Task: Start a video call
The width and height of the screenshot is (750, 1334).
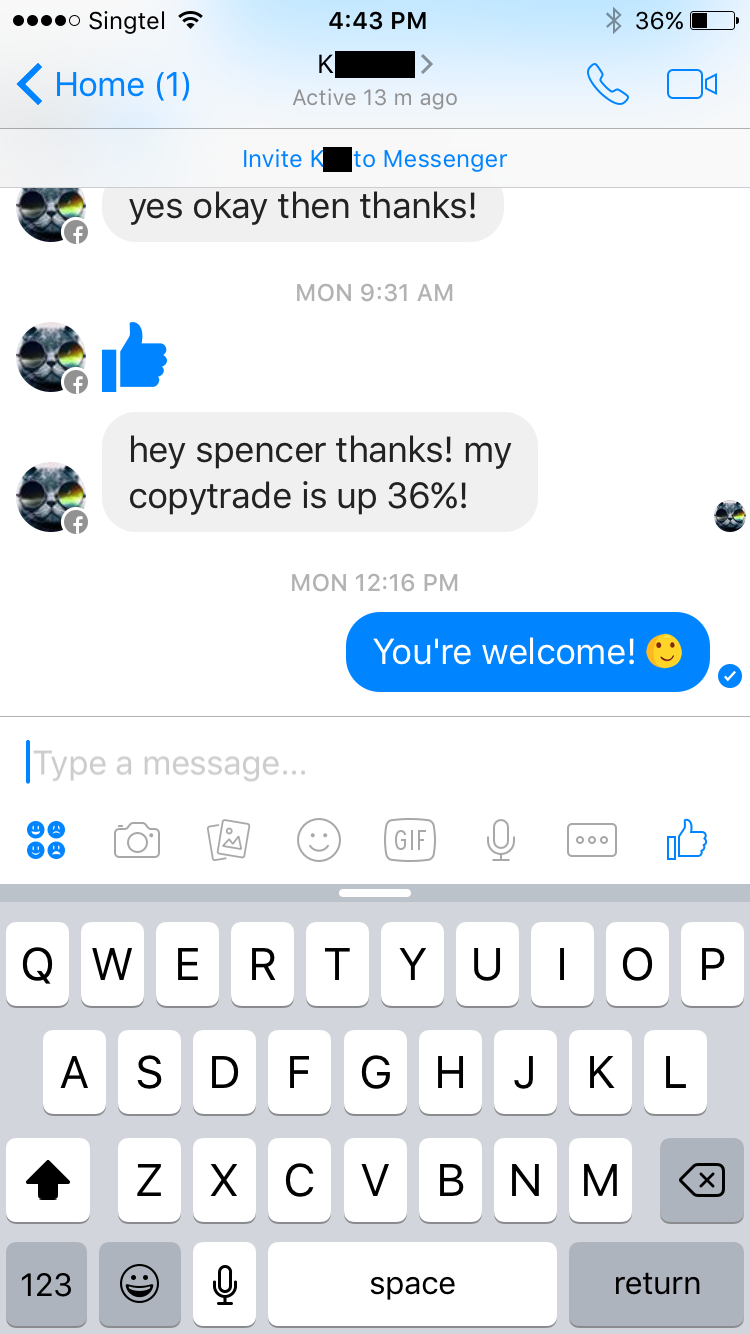Action: [692, 85]
